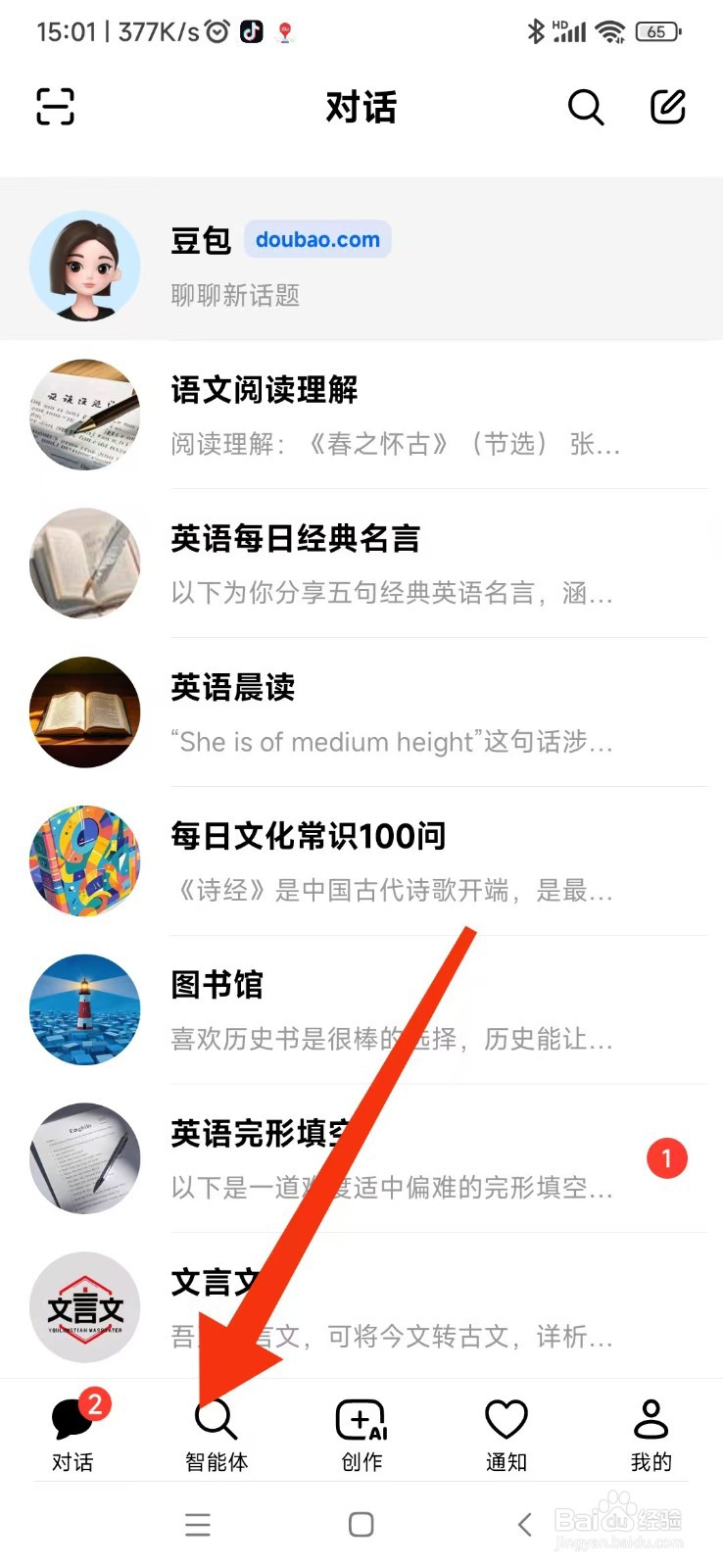This screenshot has width=723, height=1568.
Task: Open the 语文阅读理解 conversation
Action: click(x=392, y=416)
